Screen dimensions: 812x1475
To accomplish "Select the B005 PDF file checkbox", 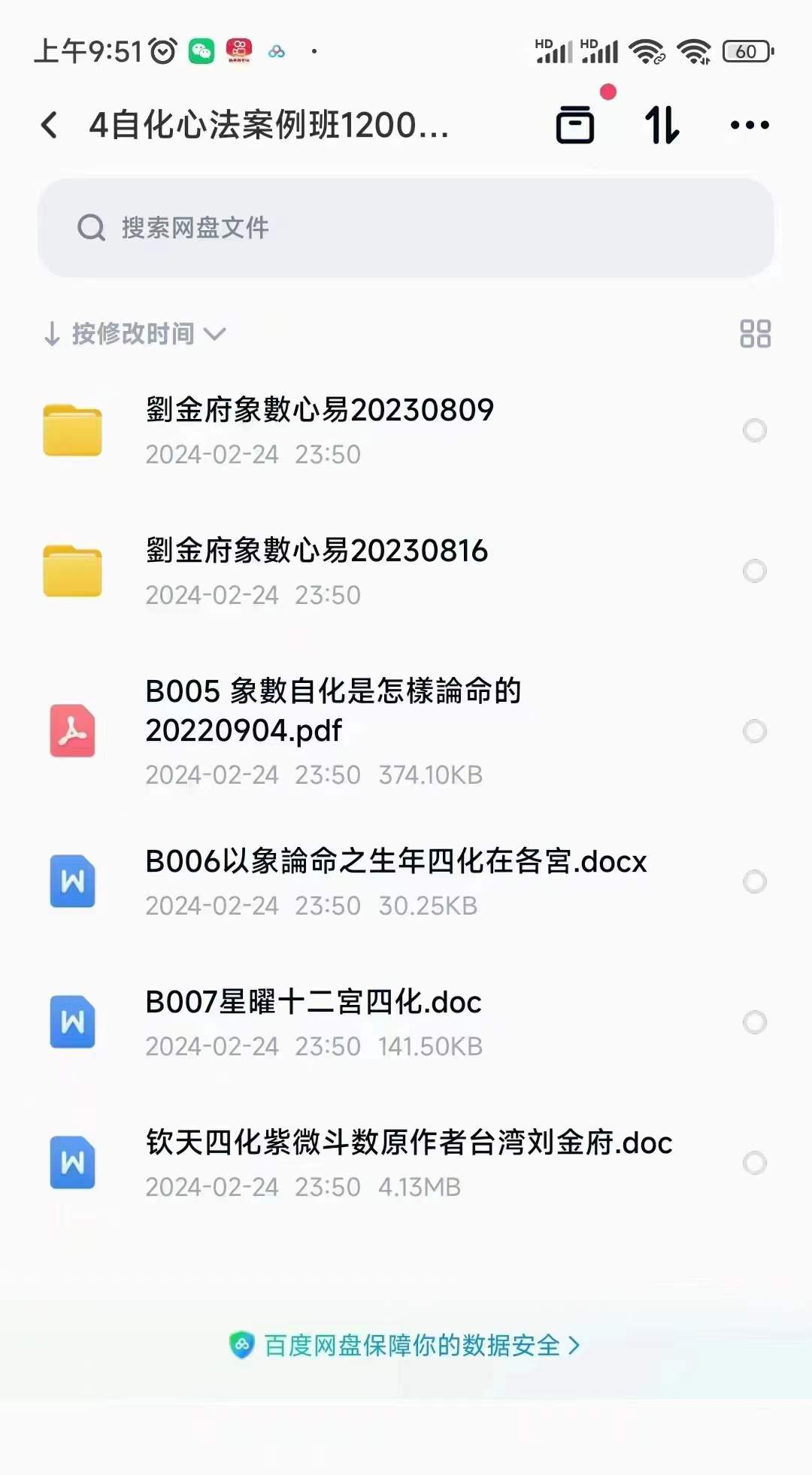I will tap(755, 730).
